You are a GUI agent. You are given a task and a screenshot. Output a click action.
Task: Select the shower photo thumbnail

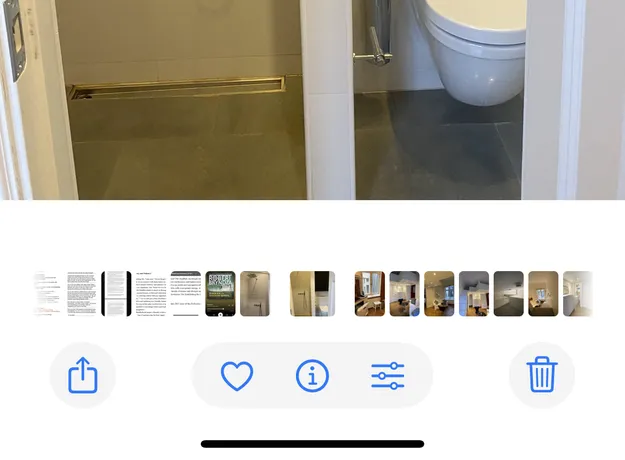(x=255, y=294)
